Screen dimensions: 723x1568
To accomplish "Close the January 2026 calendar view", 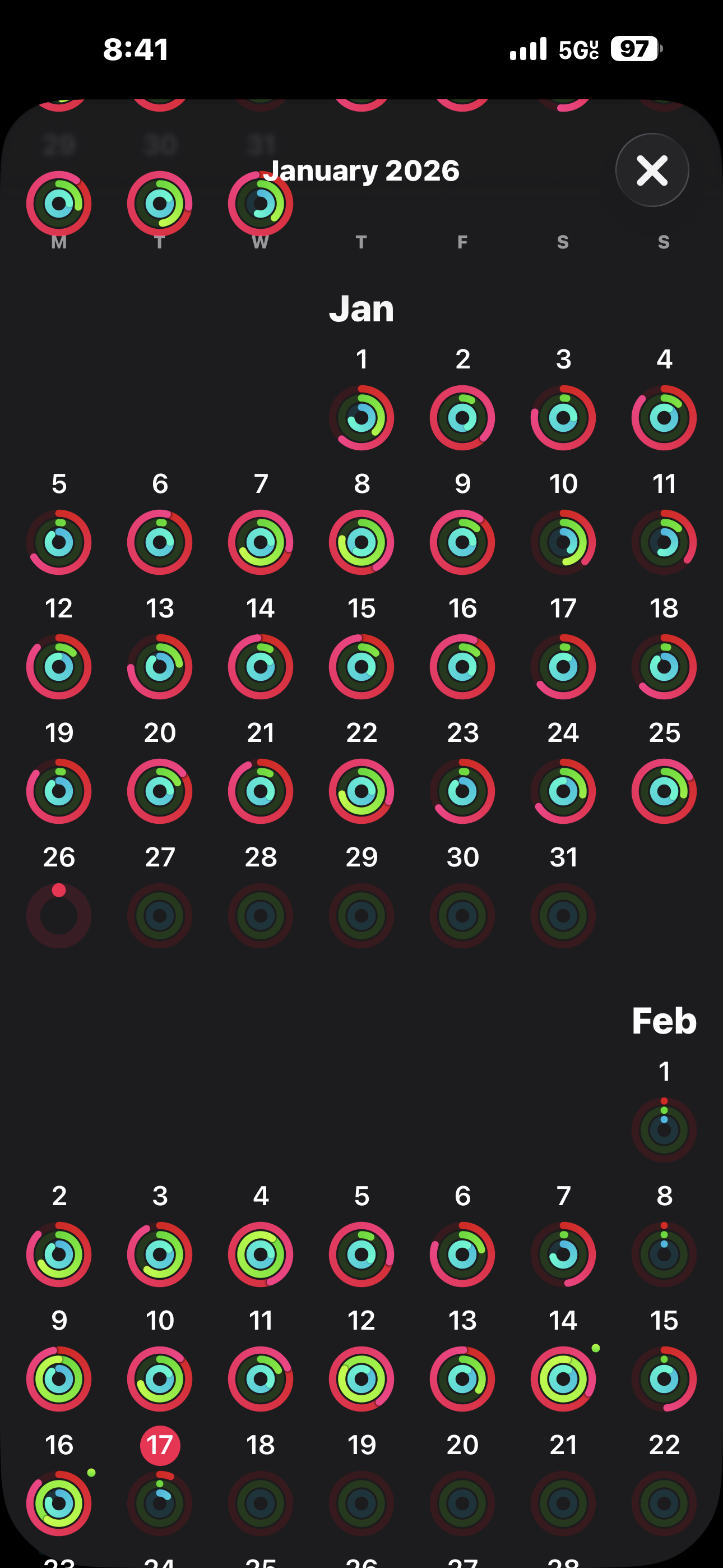I will click(652, 170).
